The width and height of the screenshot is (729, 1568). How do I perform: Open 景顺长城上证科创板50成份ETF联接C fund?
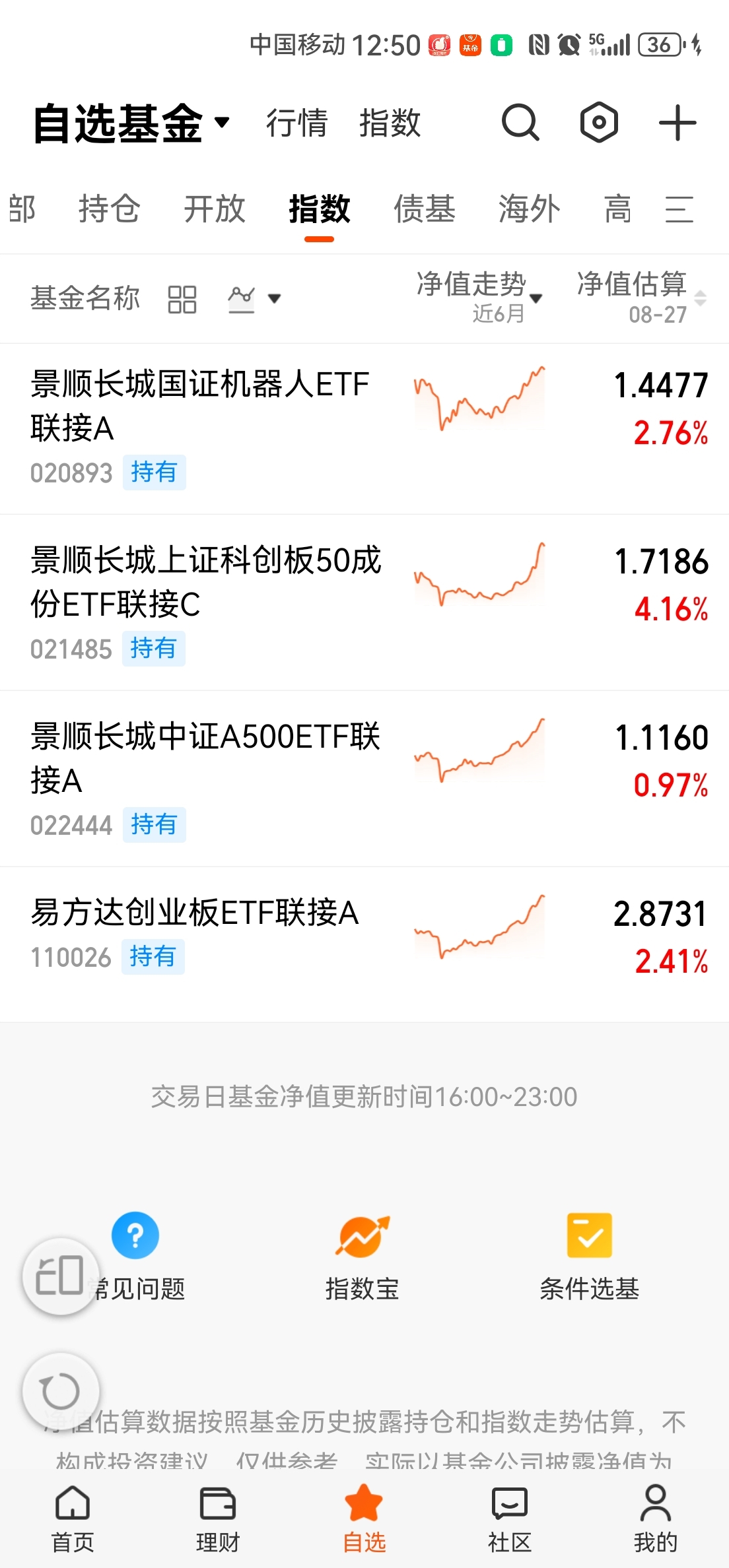(x=364, y=603)
